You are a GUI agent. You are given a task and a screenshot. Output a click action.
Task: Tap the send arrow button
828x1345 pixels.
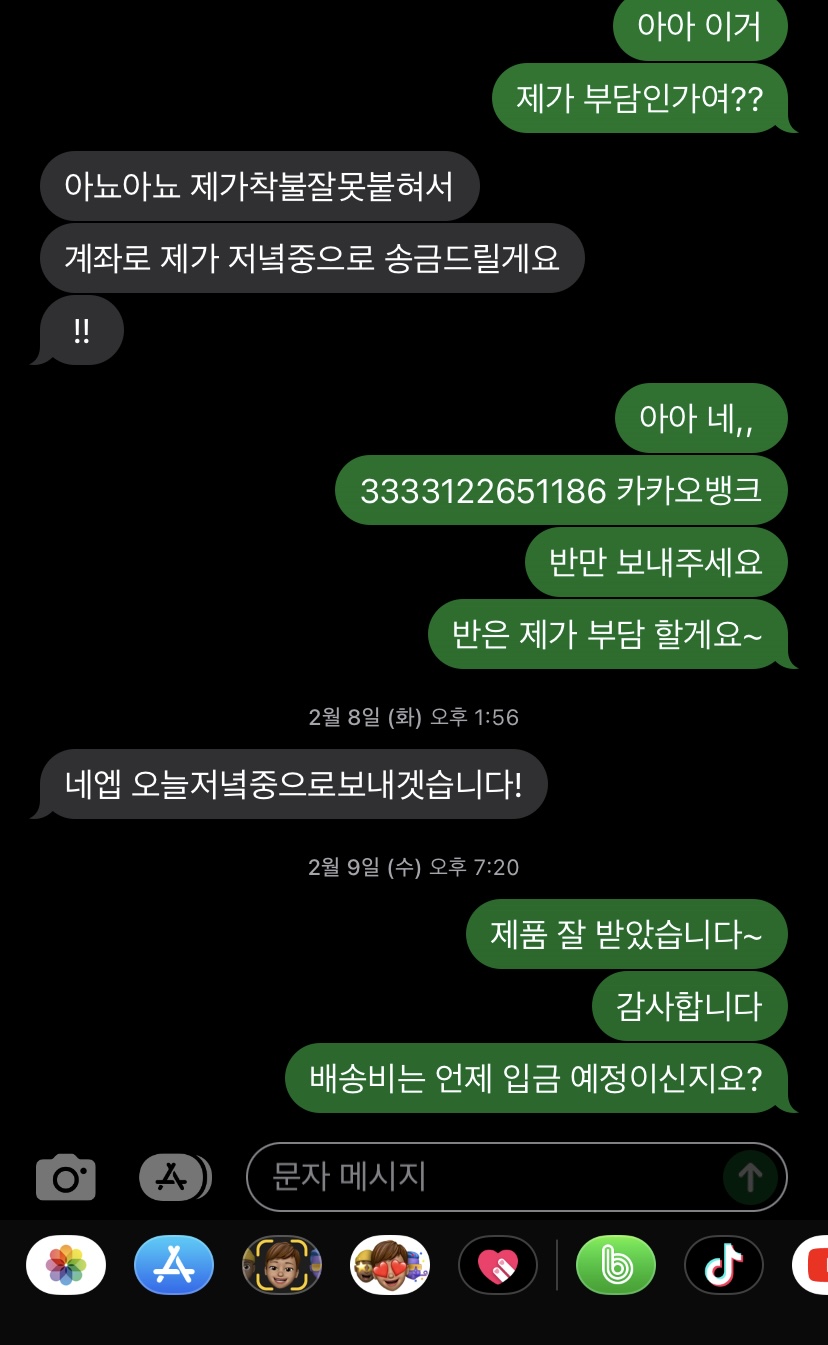pyautogui.click(x=750, y=1177)
